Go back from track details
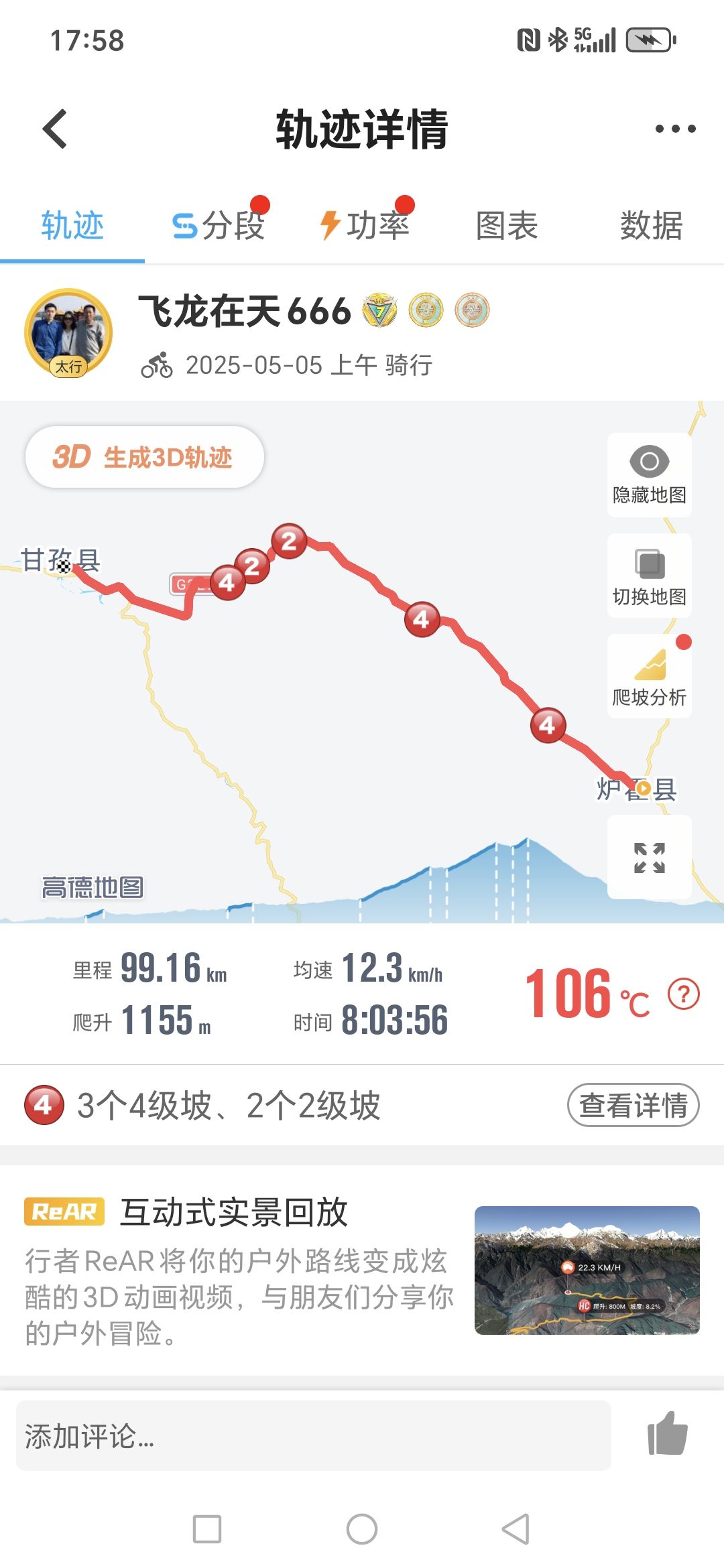 56,129
